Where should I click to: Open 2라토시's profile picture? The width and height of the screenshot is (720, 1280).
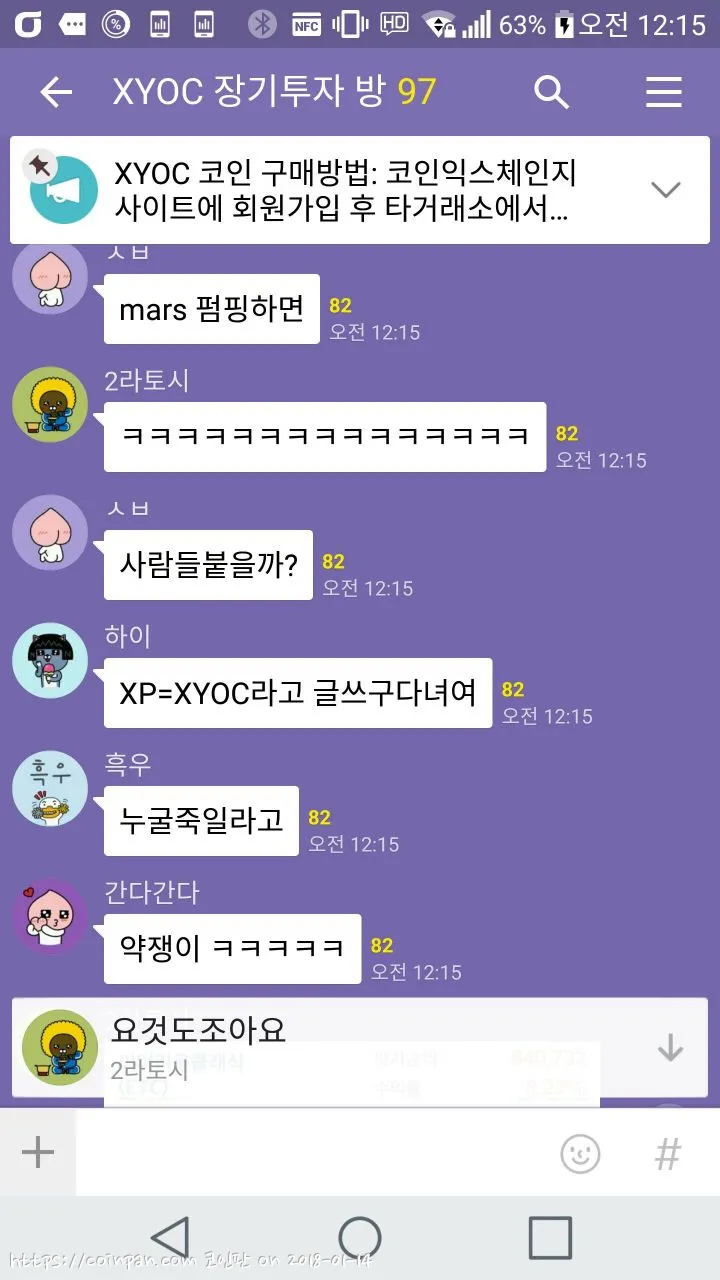click(50, 405)
